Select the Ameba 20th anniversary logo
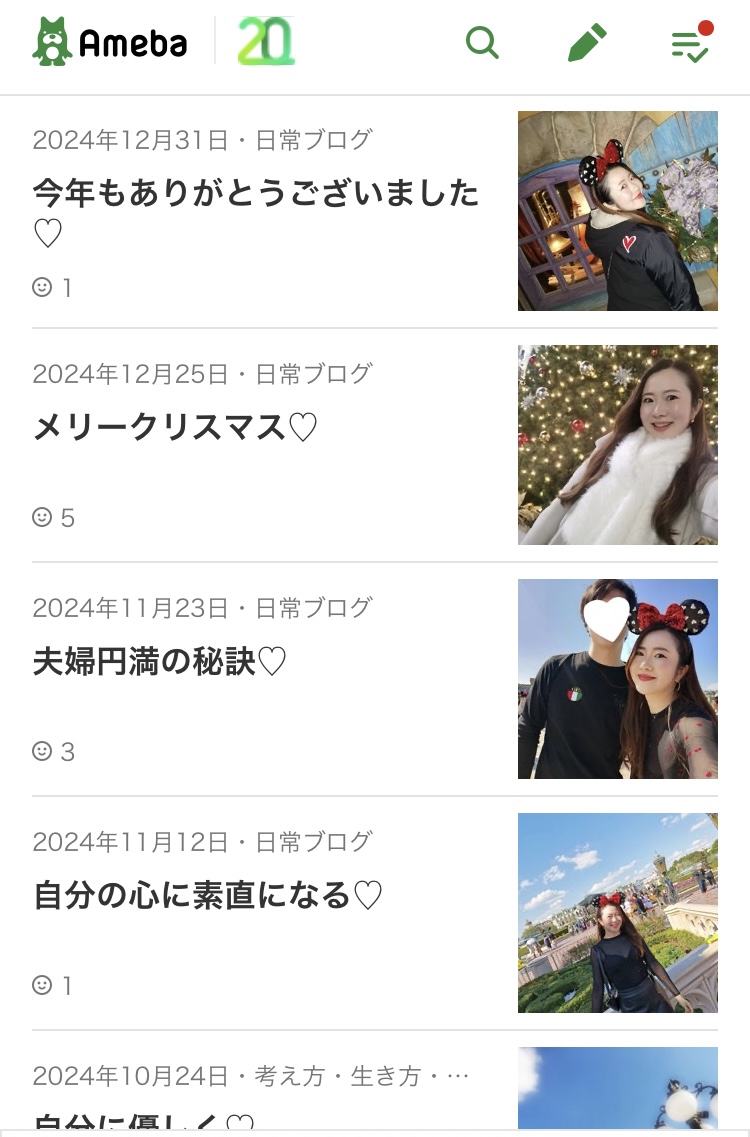Screen dimensions: 750x1137 pyautogui.click(x=263, y=43)
